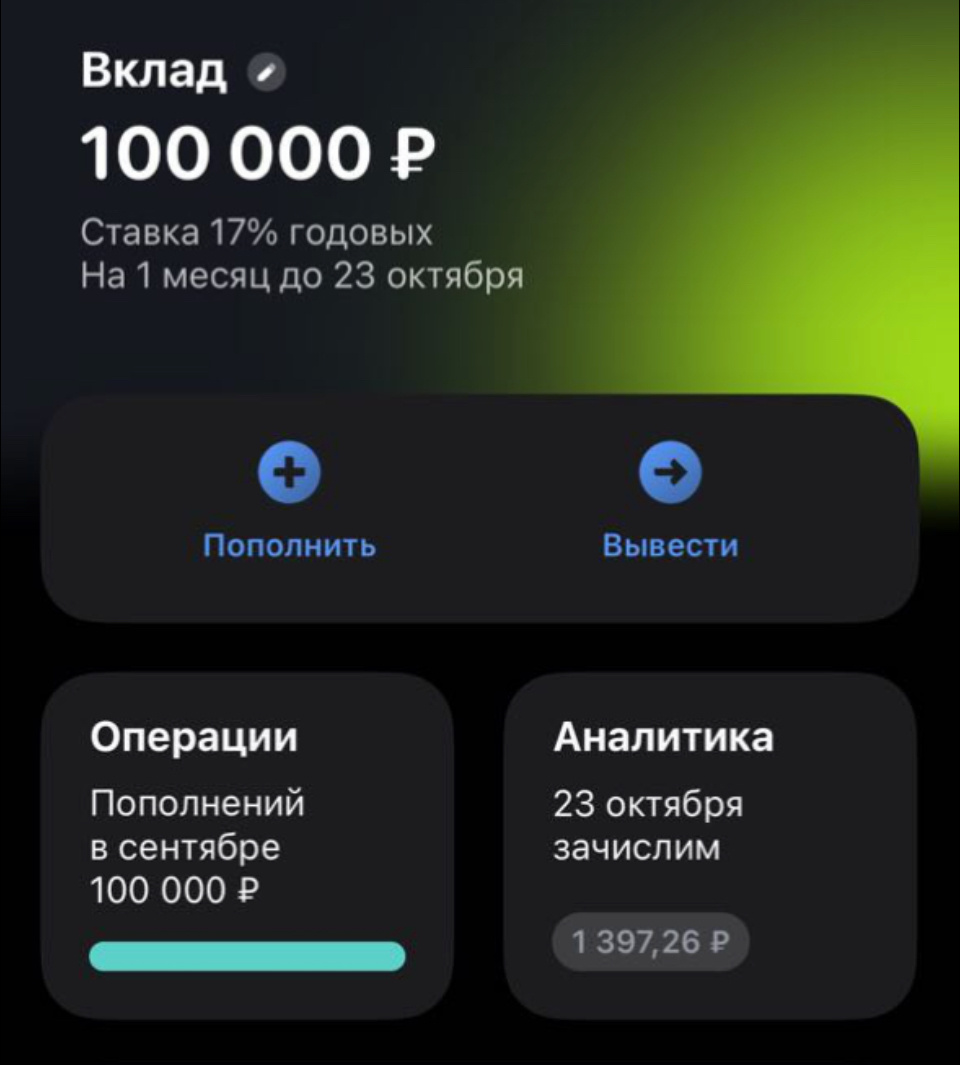Tap the Вклад title heading

click(151, 69)
